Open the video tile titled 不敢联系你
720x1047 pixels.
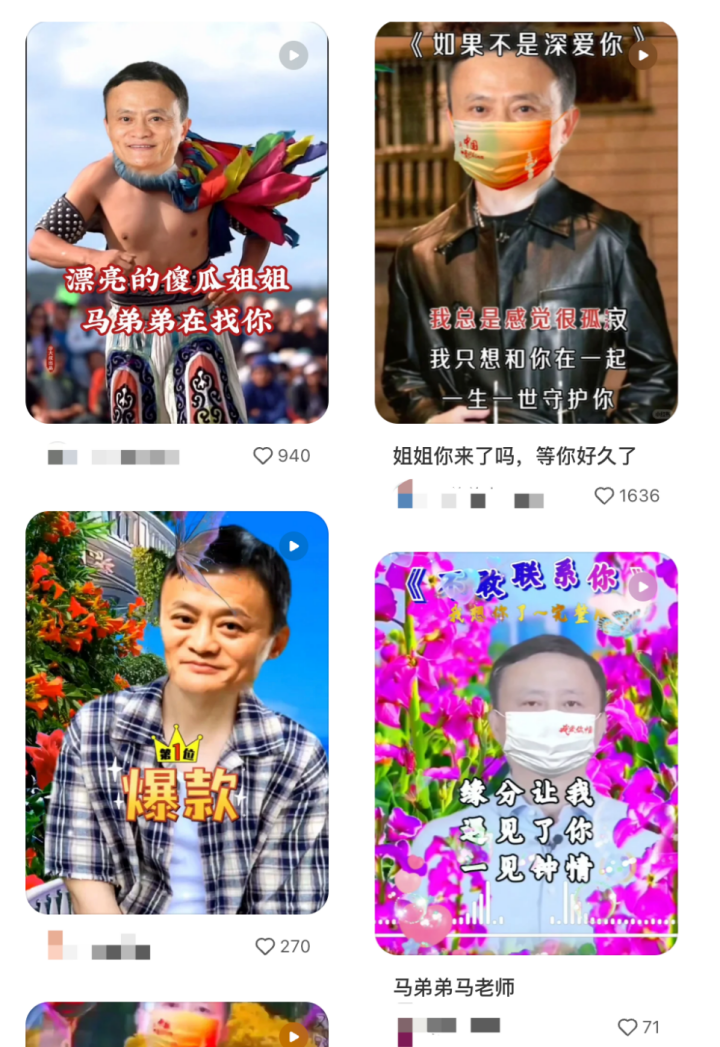click(x=526, y=752)
